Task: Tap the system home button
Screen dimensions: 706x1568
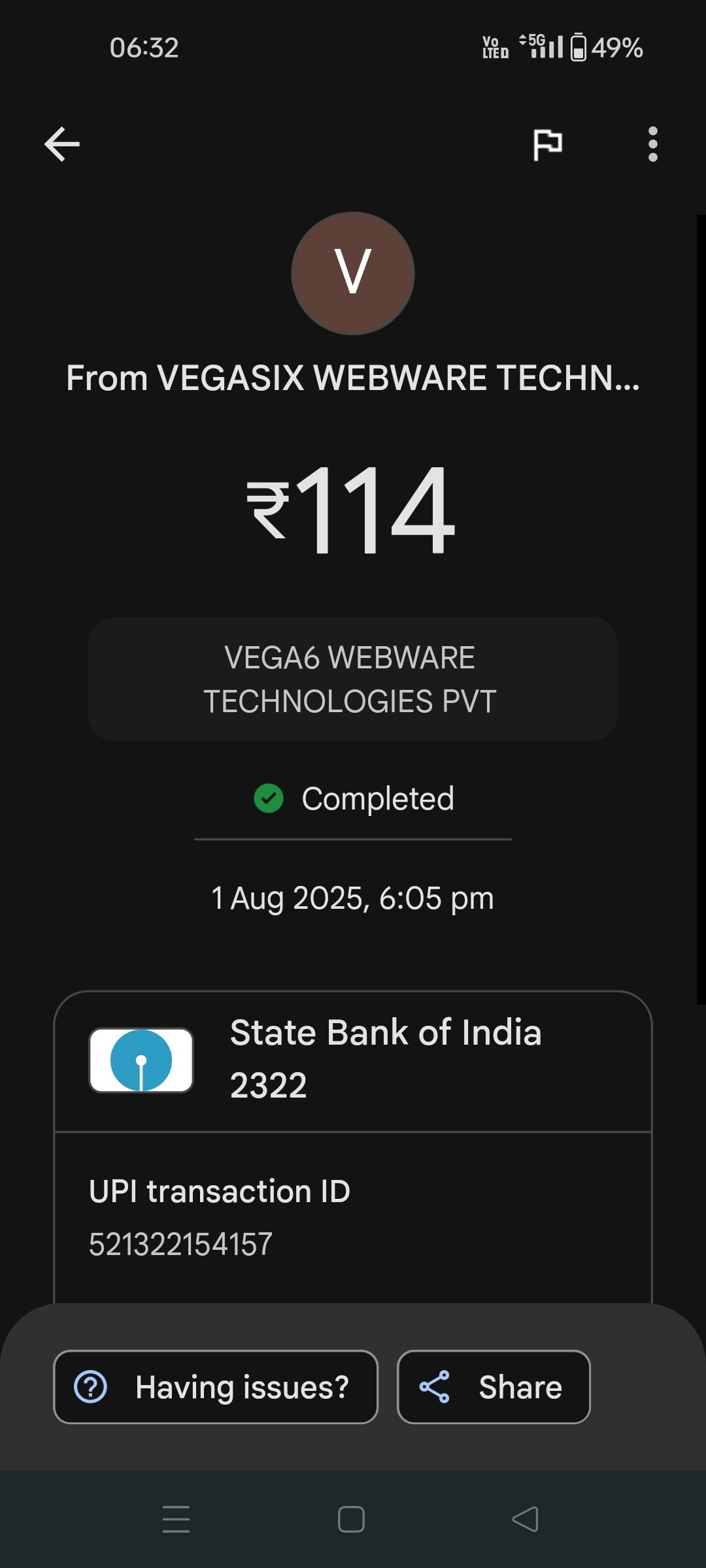Action: tap(351, 1519)
